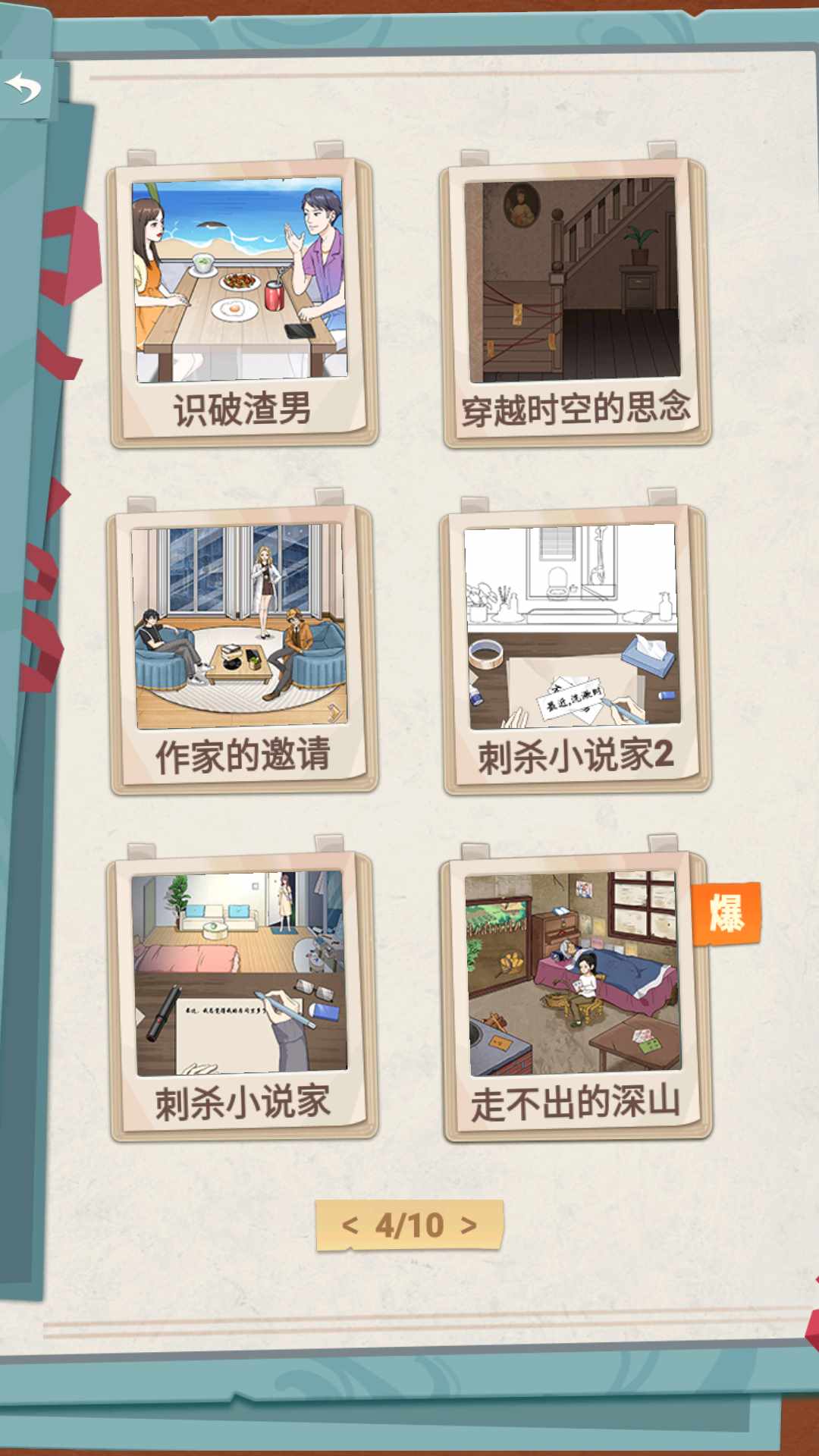Image resolution: width=819 pixels, height=1456 pixels.
Task: Go to the previous page arrow
Action: (x=350, y=1225)
